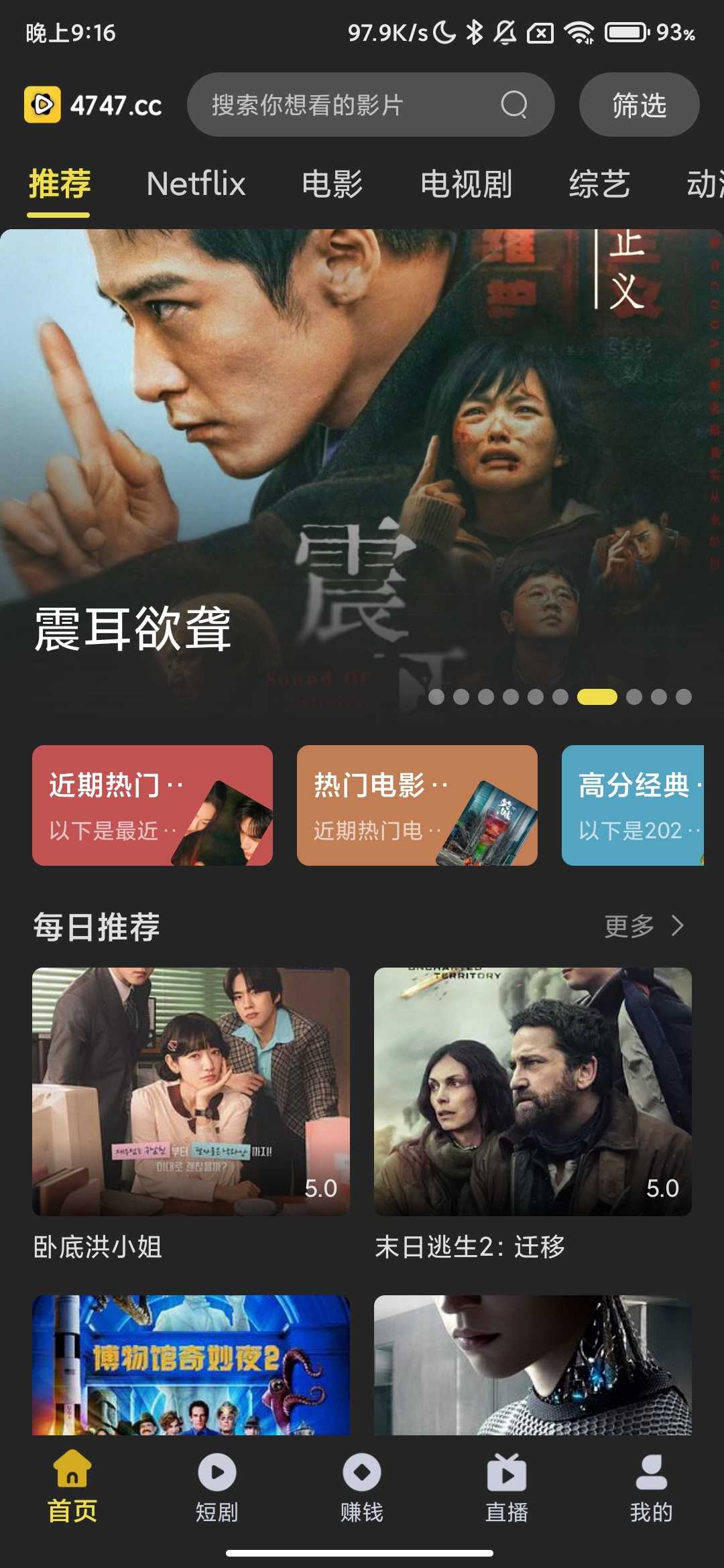Open the 震耳欲聋 featured banner
The image size is (724, 1568).
362,469
